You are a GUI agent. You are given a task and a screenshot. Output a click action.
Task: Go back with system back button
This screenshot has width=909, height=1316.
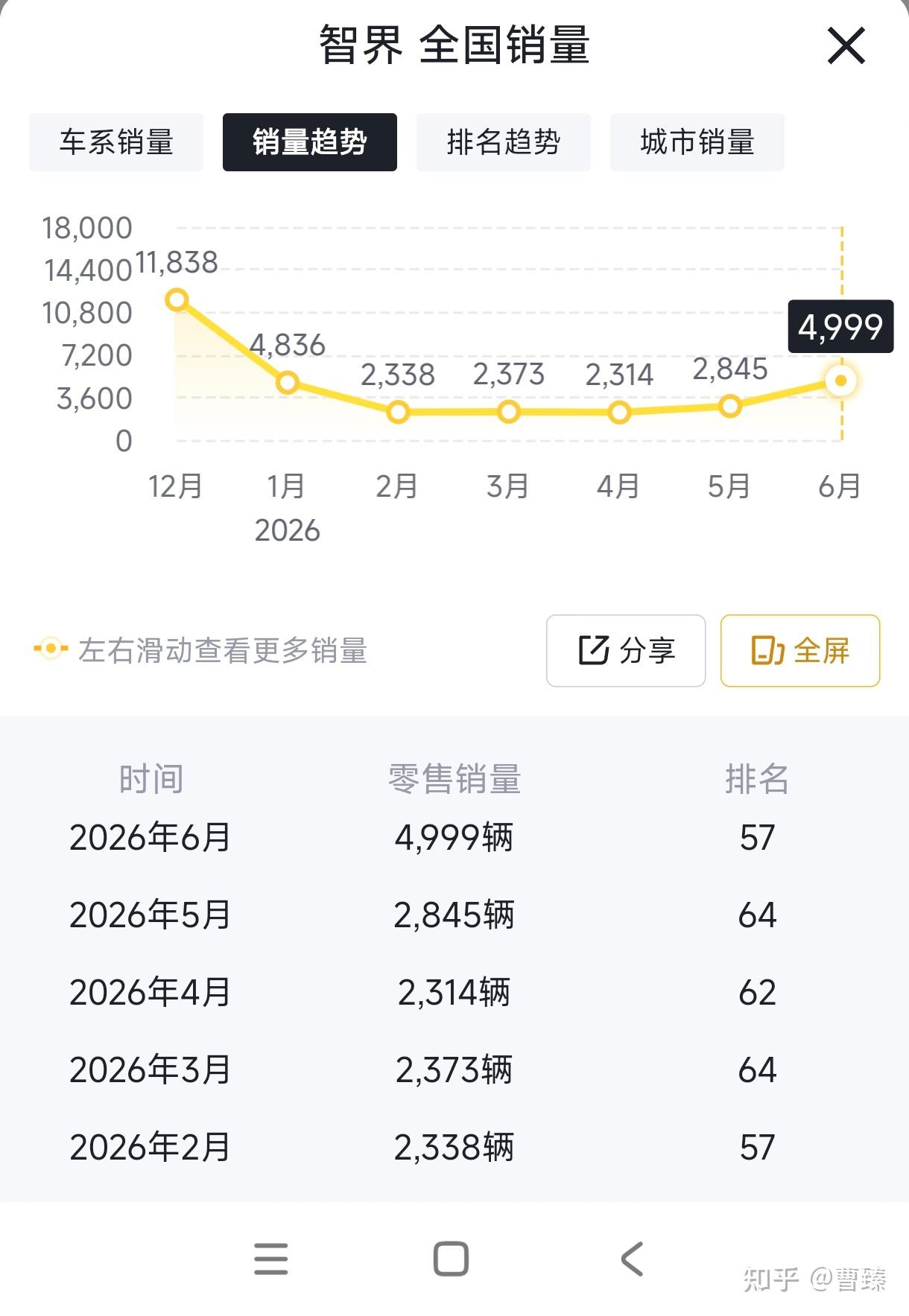pyautogui.click(x=632, y=1259)
